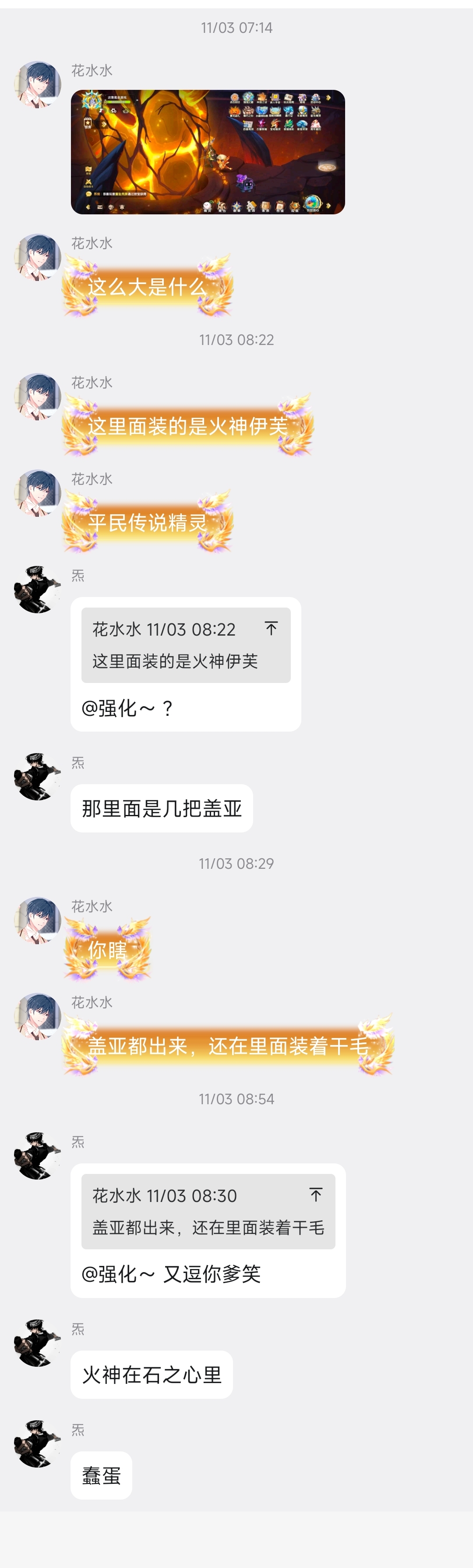Open the sender's avatar beside 火神在石之心里

click(38, 1344)
